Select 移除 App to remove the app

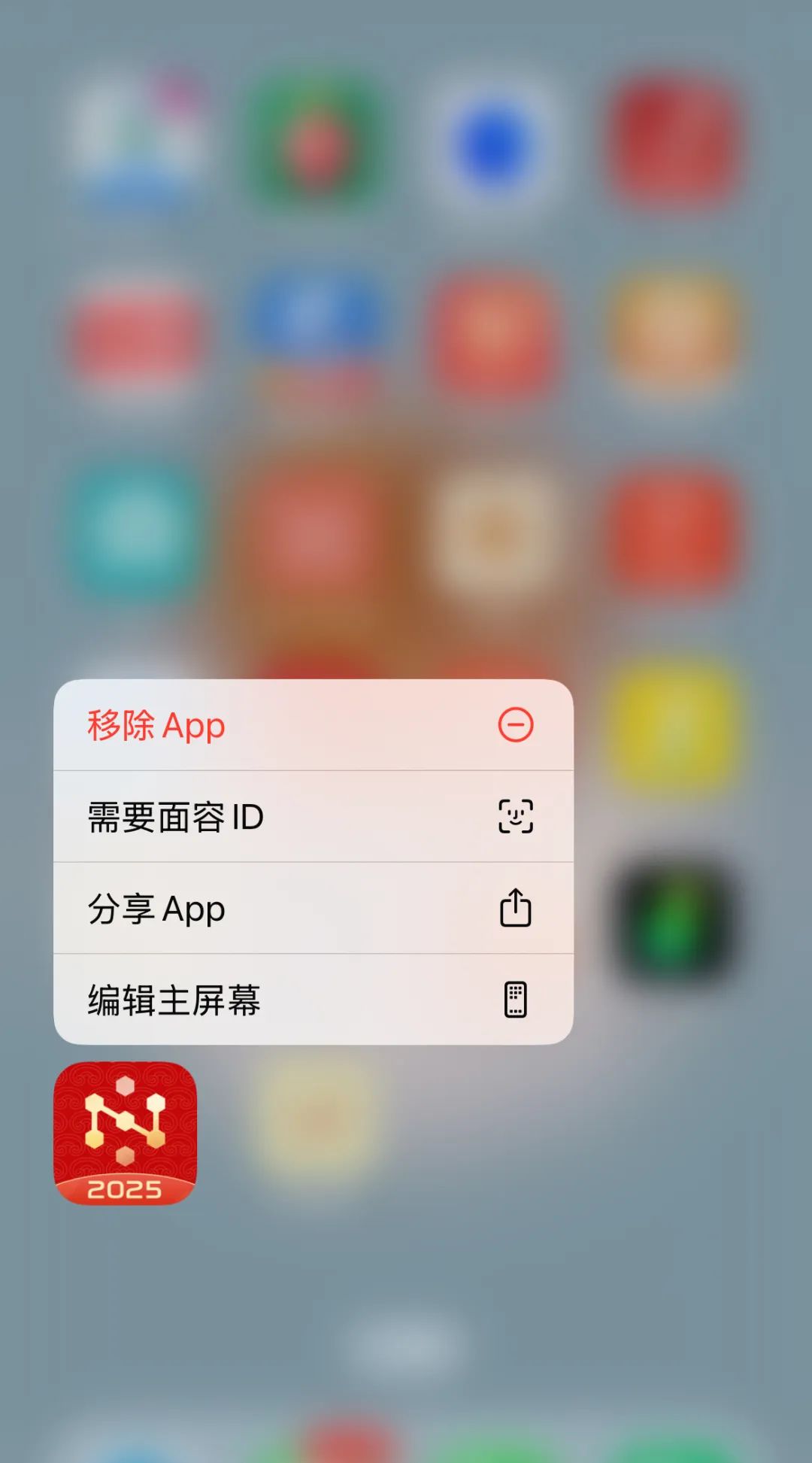click(x=313, y=725)
